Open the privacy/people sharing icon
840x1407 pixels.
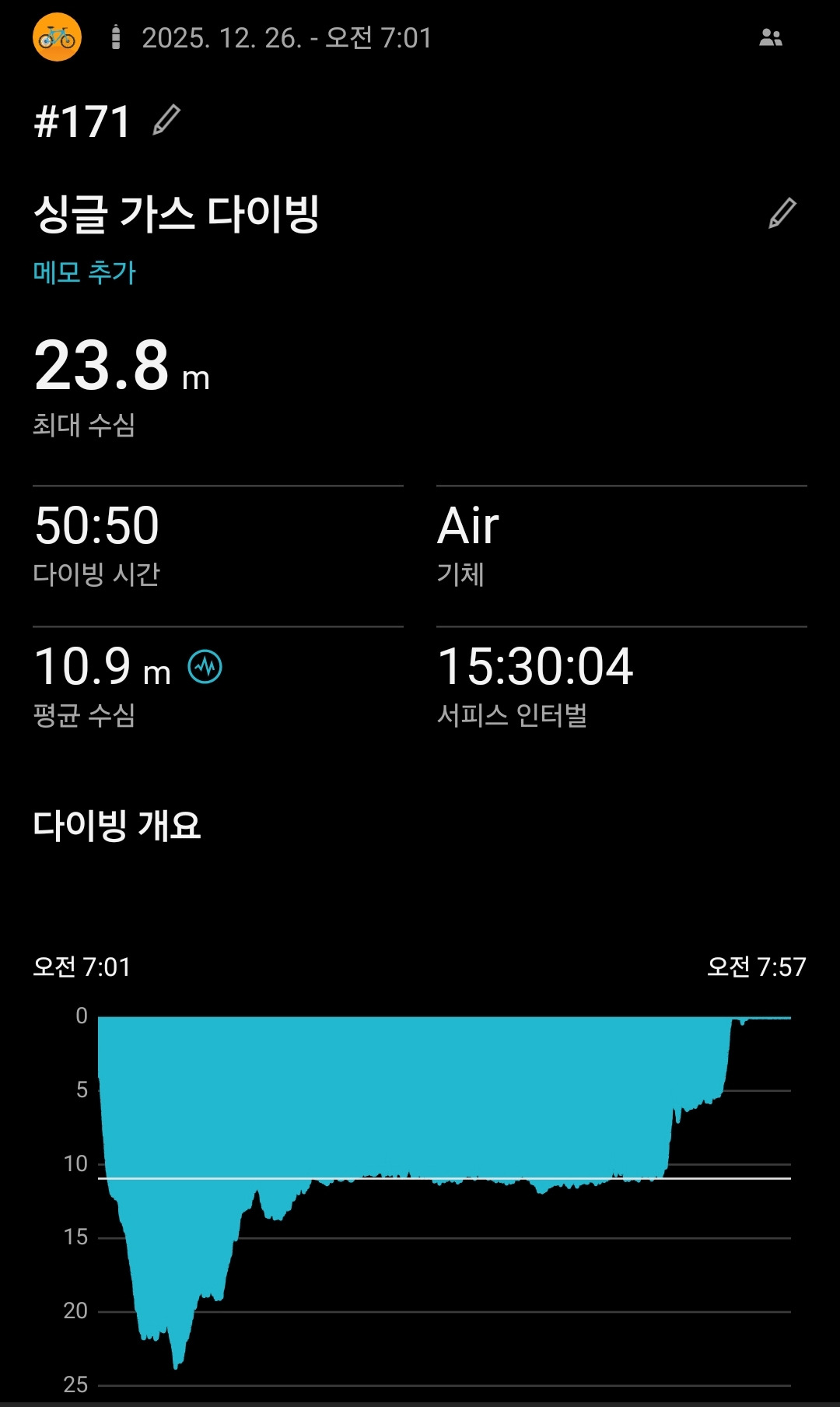(x=771, y=37)
